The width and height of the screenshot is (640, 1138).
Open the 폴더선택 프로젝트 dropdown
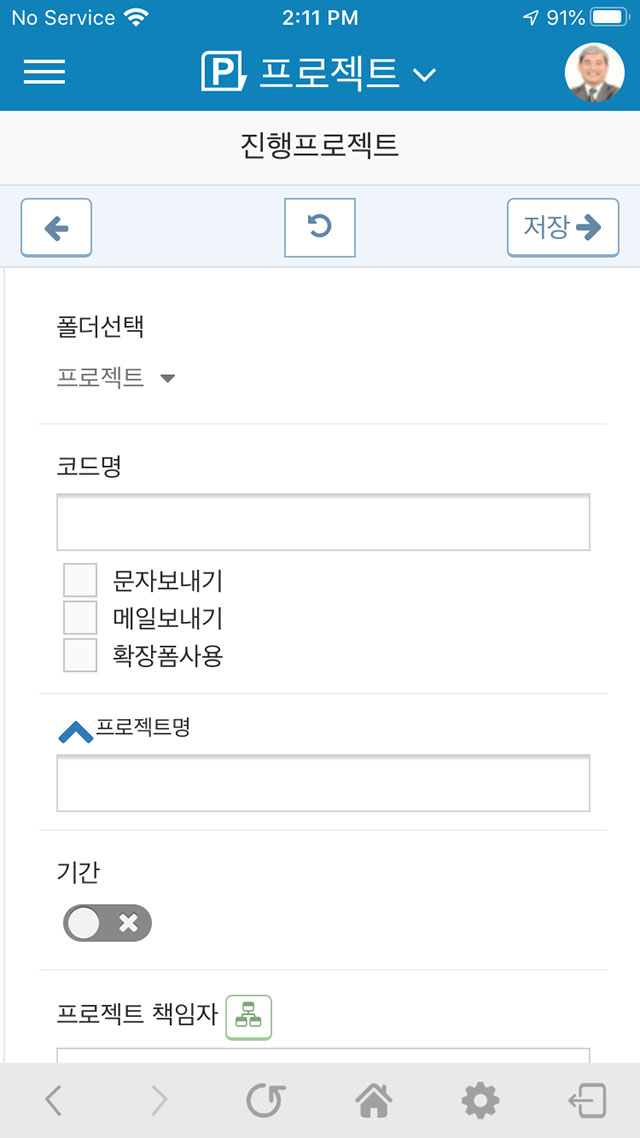pyautogui.click(x=117, y=378)
